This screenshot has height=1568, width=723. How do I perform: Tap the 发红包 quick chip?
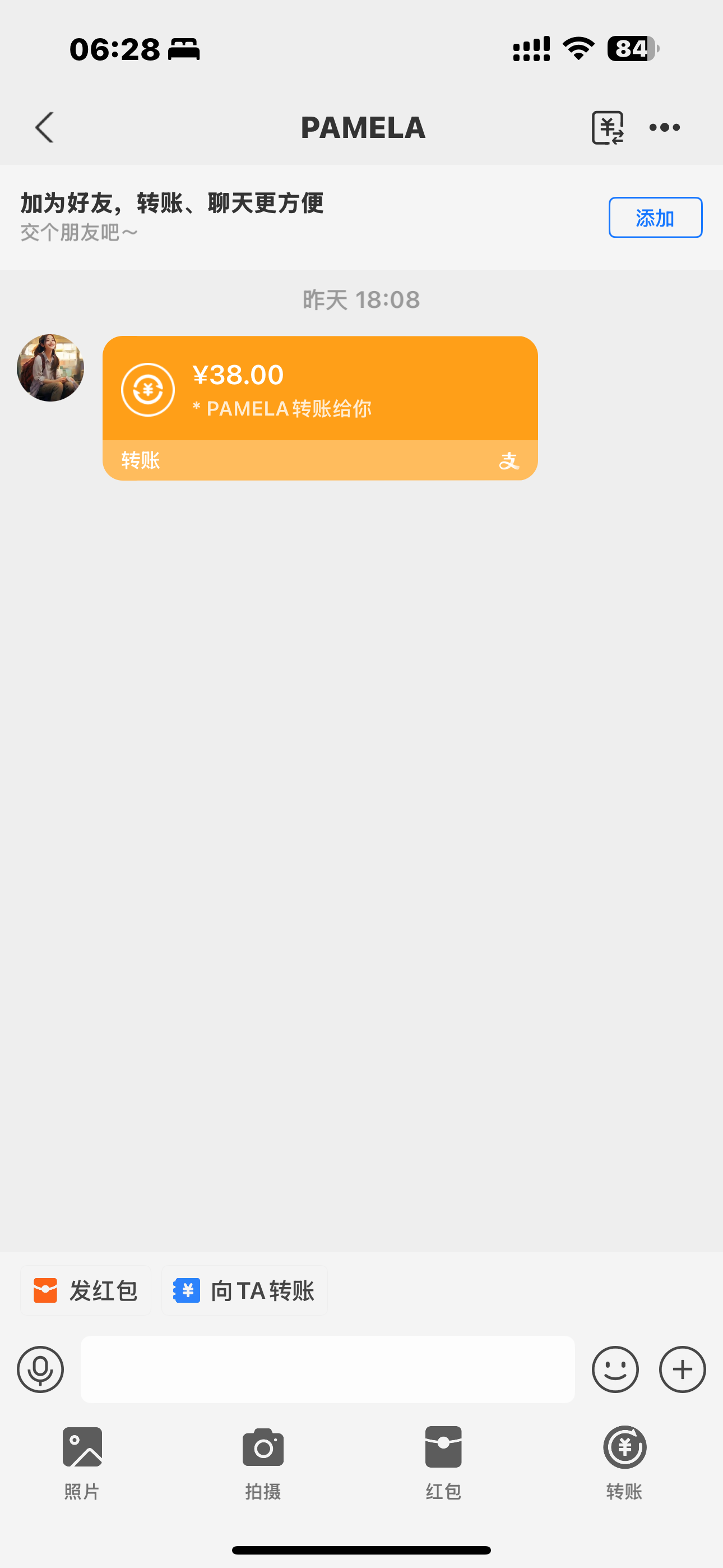(86, 1290)
